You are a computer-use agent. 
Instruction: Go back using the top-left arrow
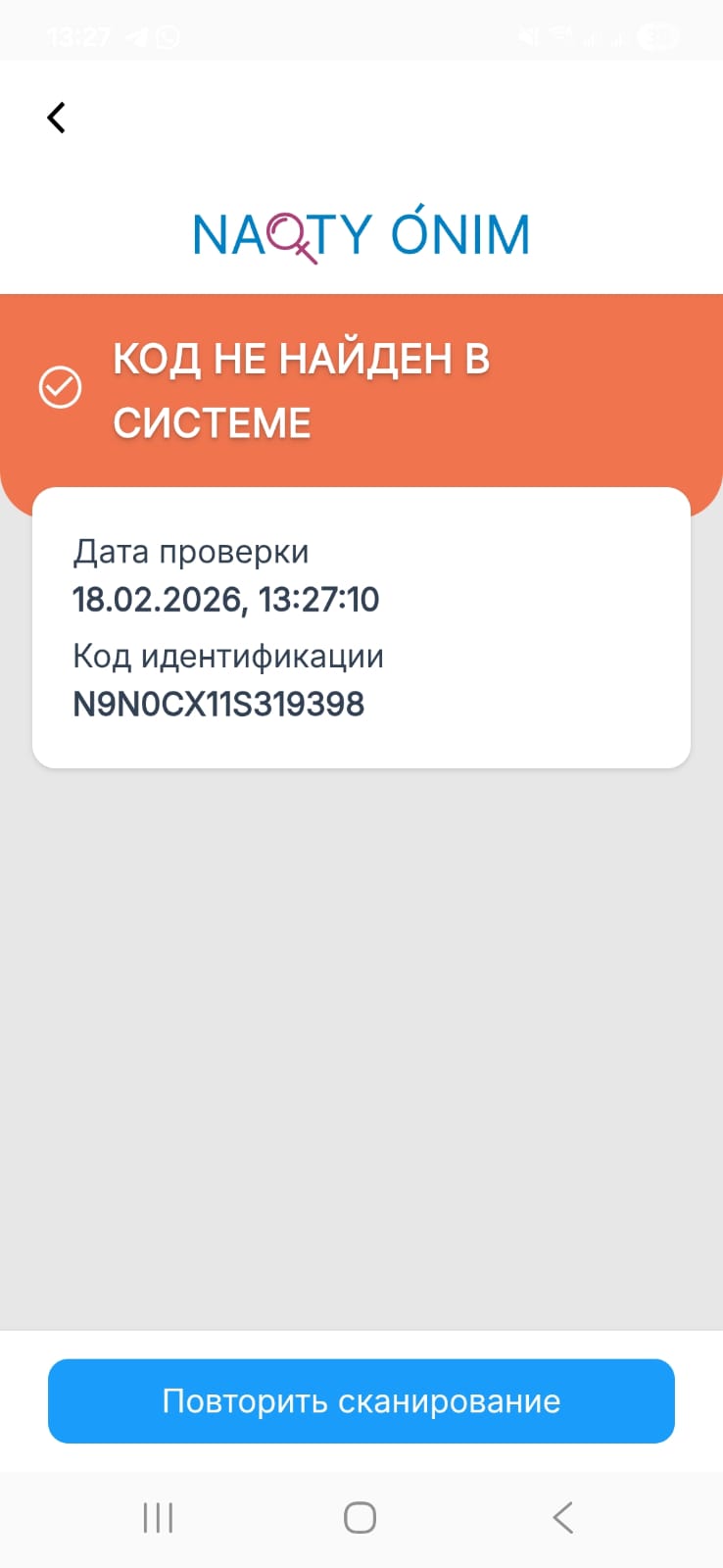57,118
